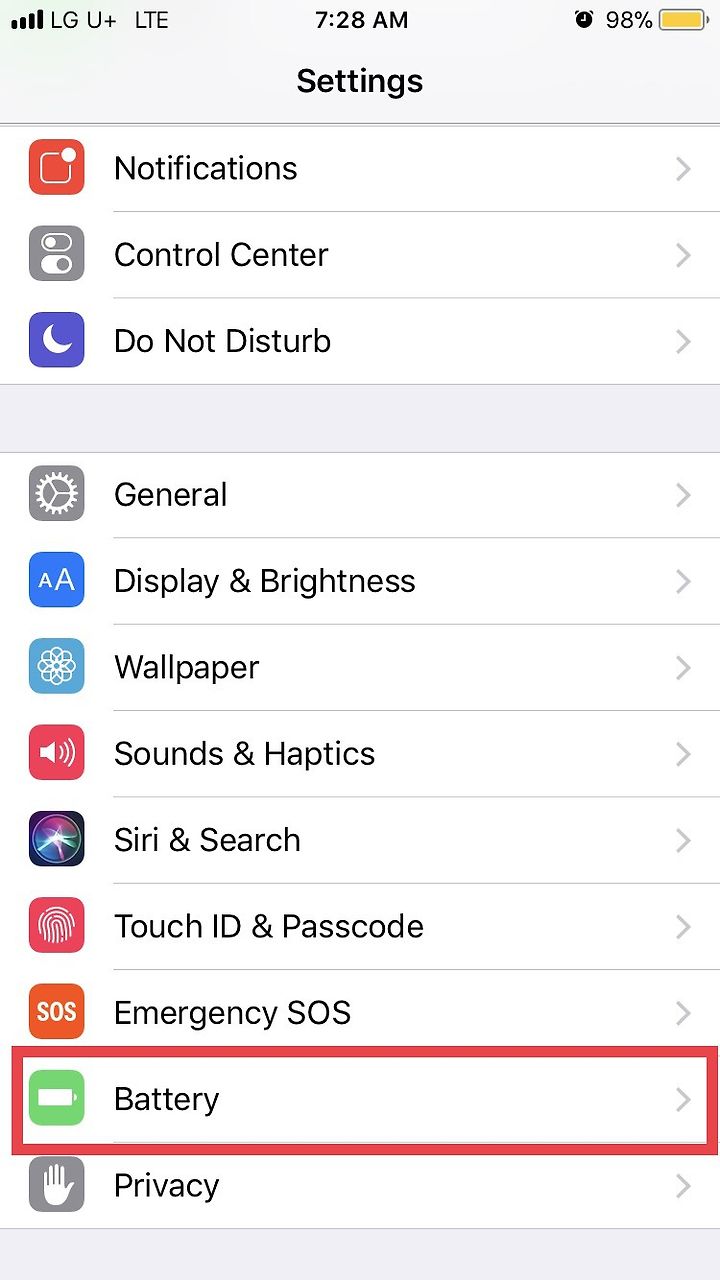Open Do Not Disturb
This screenshot has height=1280, width=720.
[360, 341]
